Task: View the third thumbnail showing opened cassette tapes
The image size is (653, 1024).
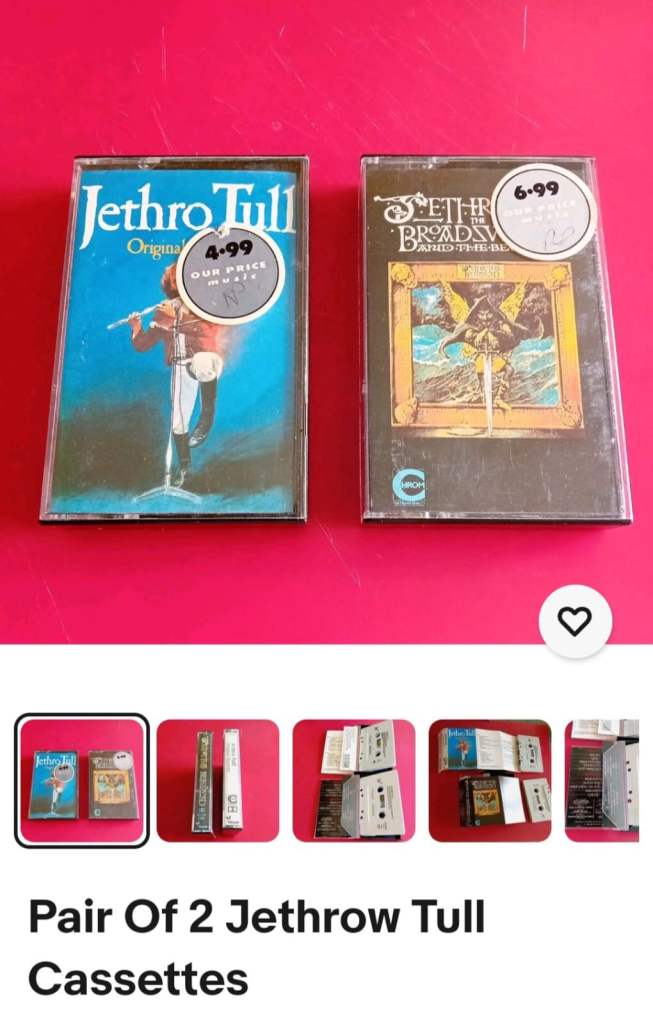Action: click(353, 781)
